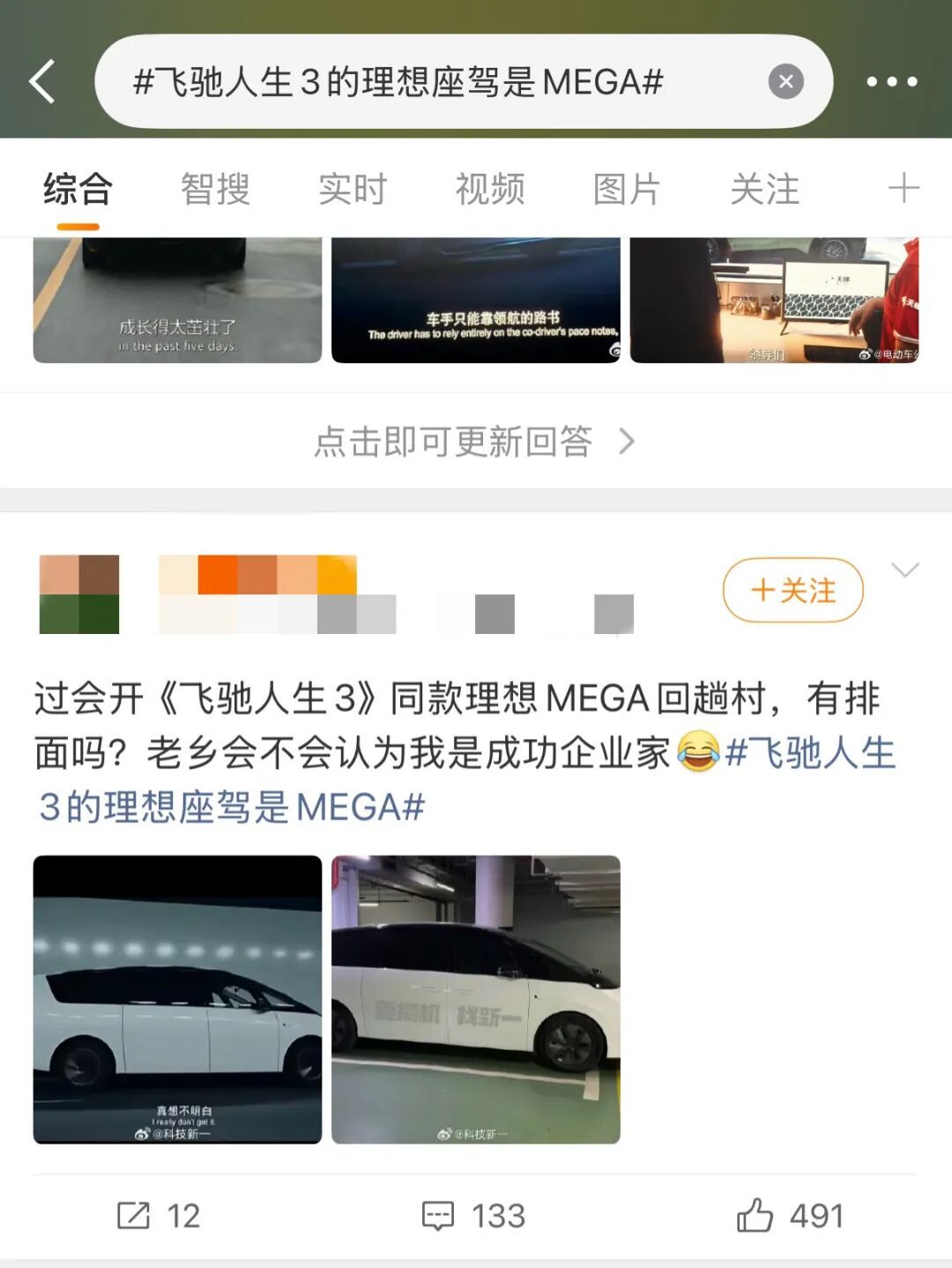This screenshot has height=1268, width=952.
Task: Switch to the 视频 tab
Action: pos(490,190)
